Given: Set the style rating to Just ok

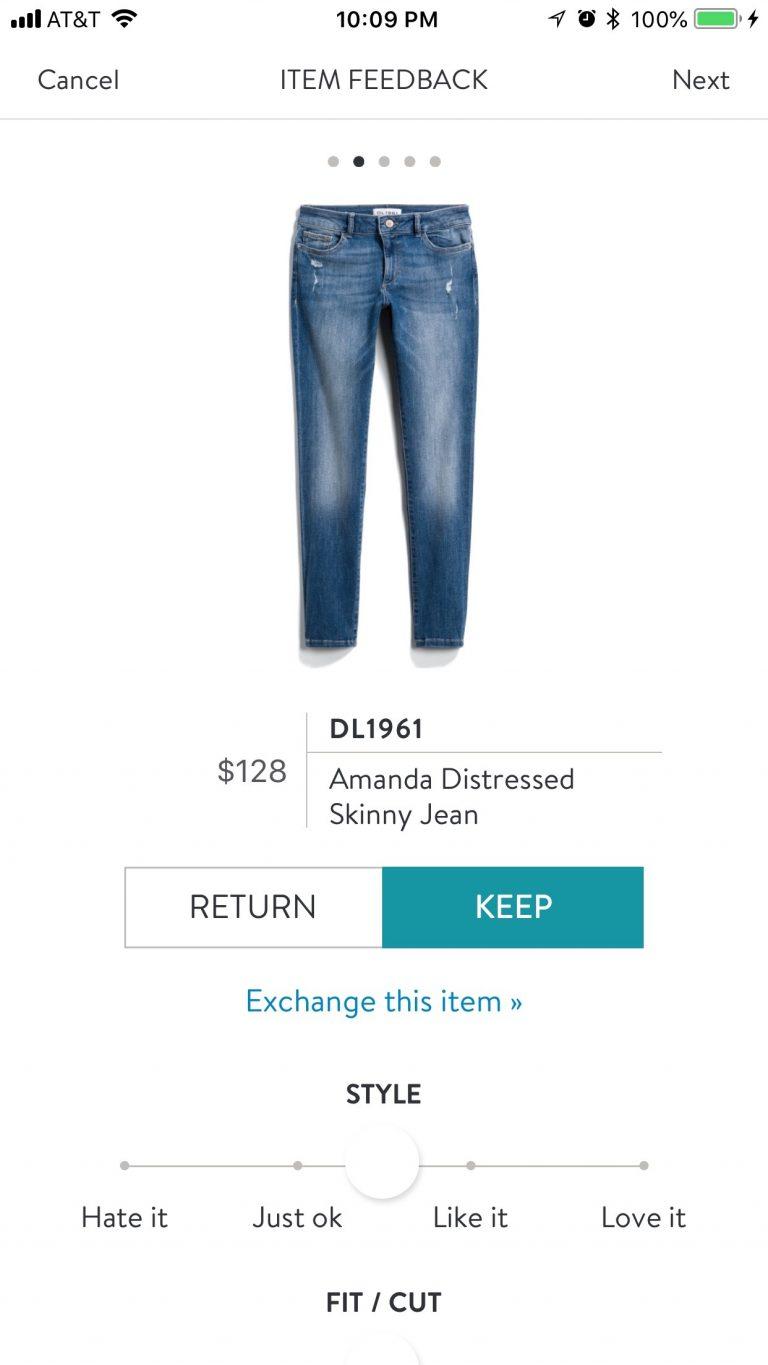Looking at the screenshot, I should coord(297,1166).
